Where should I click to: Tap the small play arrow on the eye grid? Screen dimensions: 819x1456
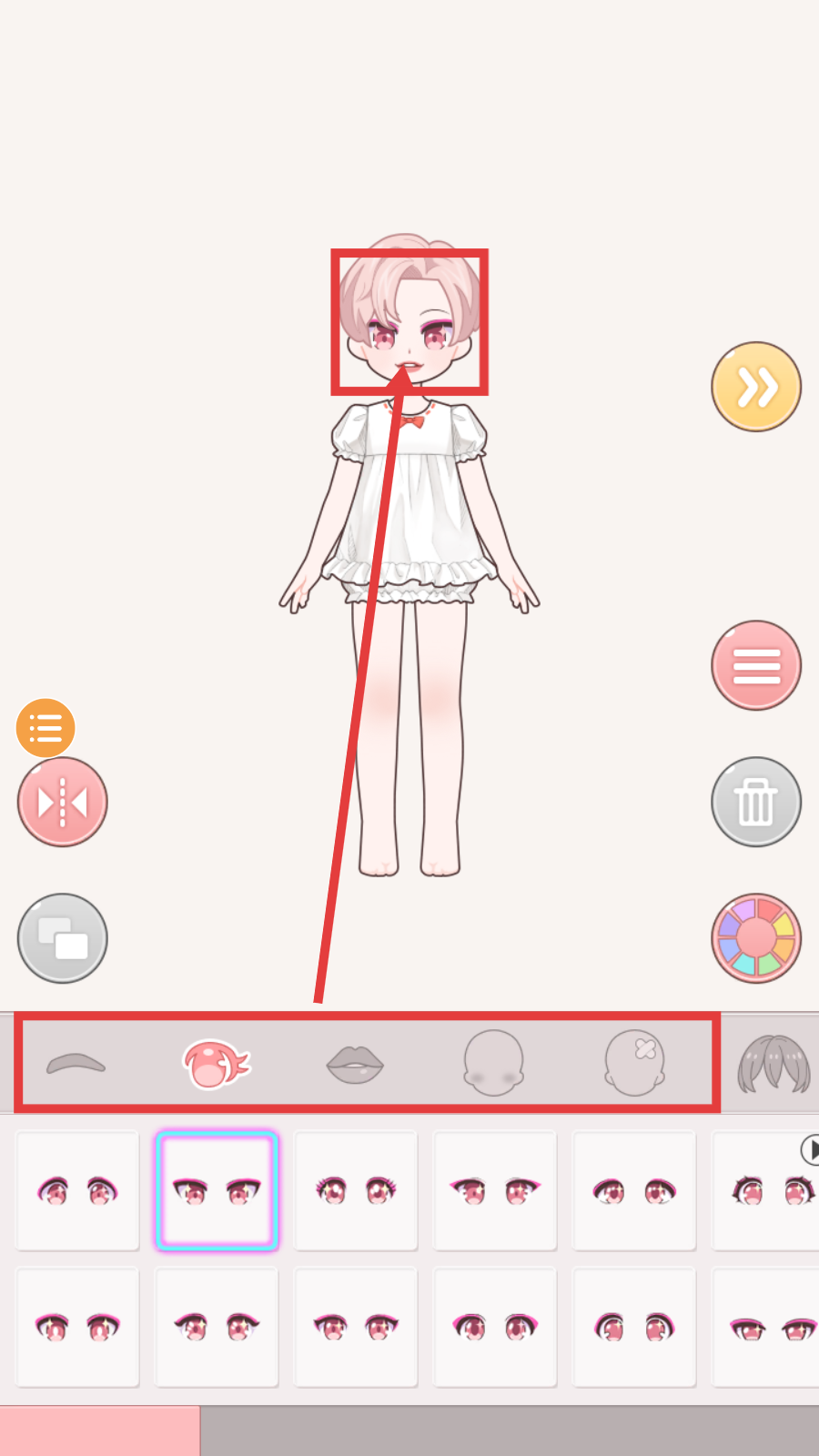[x=811, y=1149]
